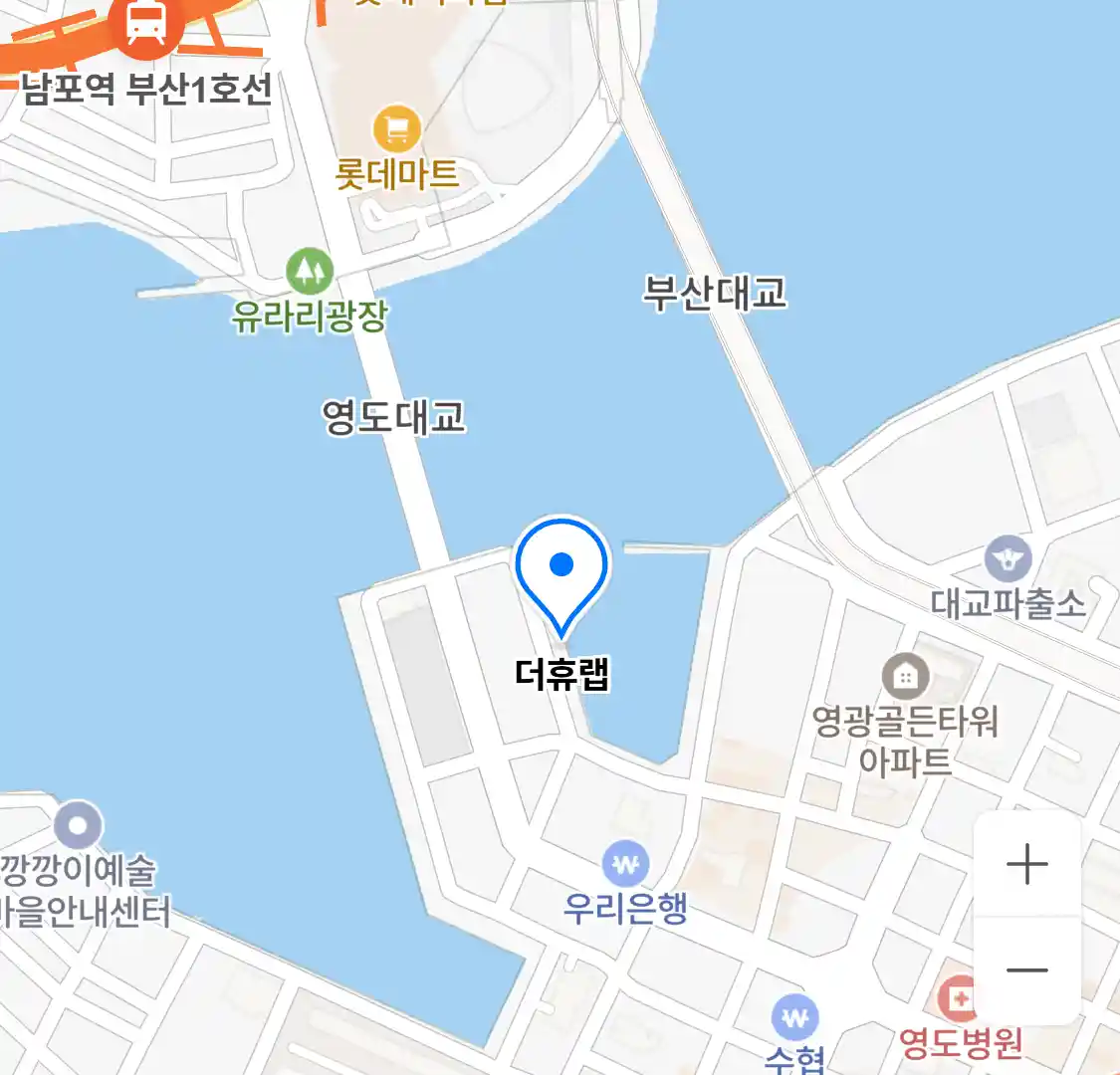This screenshot has height=1075, width=1120.
Task: Zoom in with the plus button
Action: tap(1026, 864)
